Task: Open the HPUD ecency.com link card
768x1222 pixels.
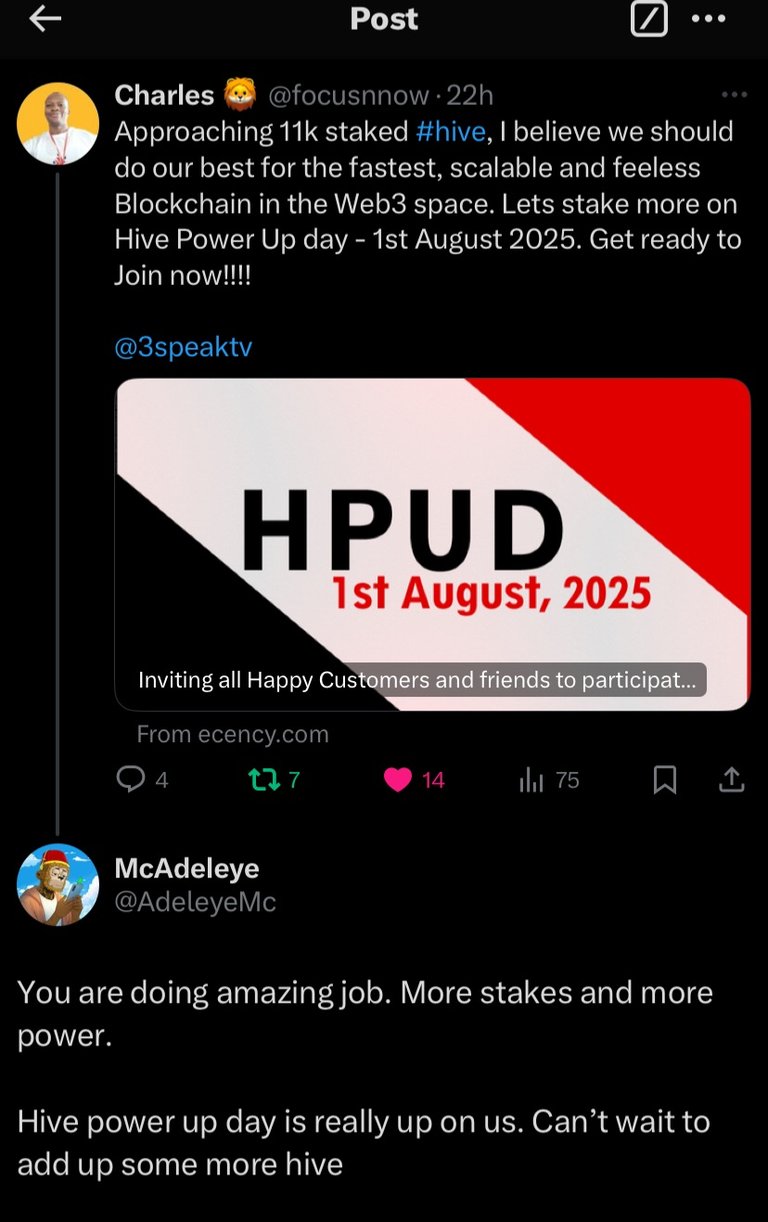Action: click(x=432, y=545)
